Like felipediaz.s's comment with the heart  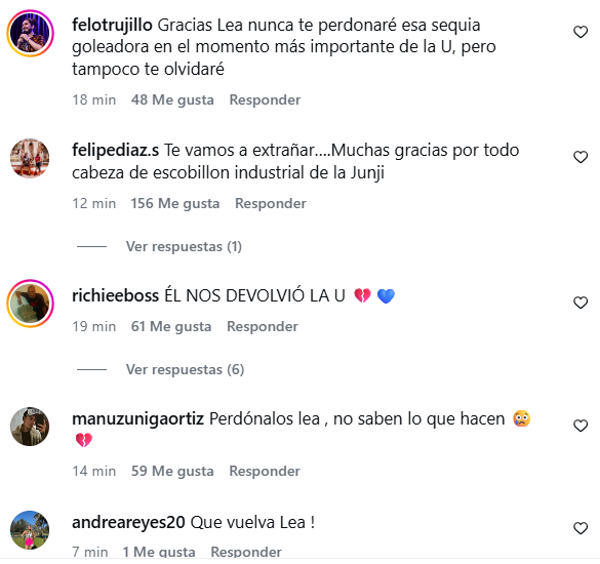pyautogui.click(x=580, y=157)
